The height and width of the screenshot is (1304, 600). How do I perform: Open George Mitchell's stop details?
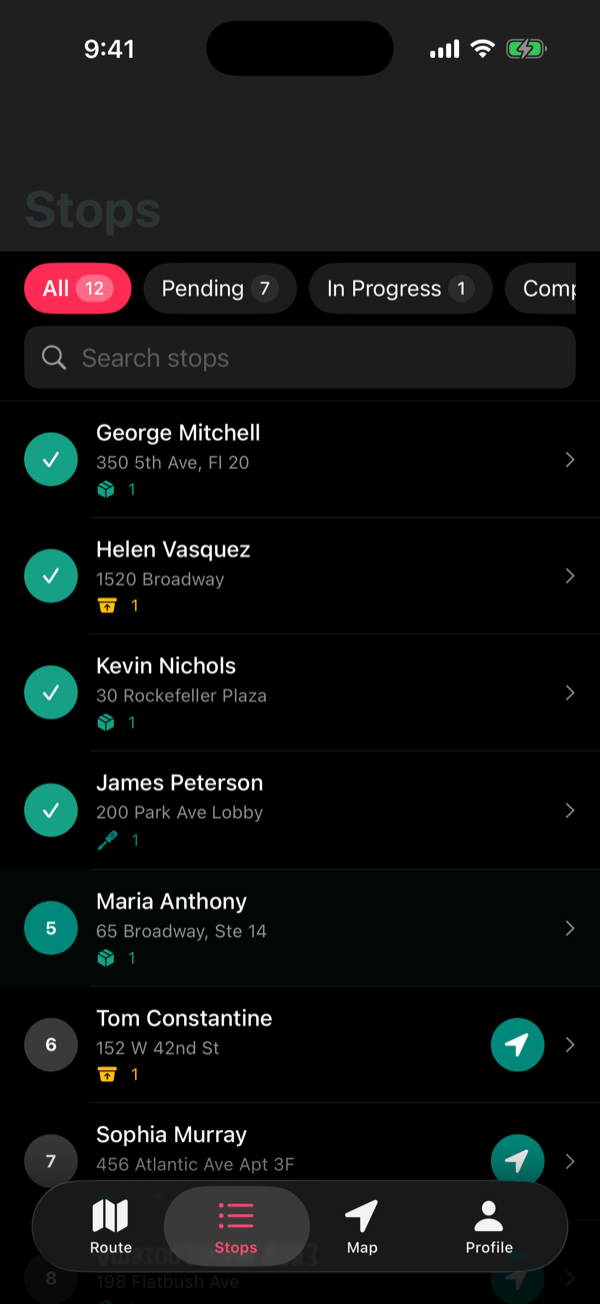300,460
